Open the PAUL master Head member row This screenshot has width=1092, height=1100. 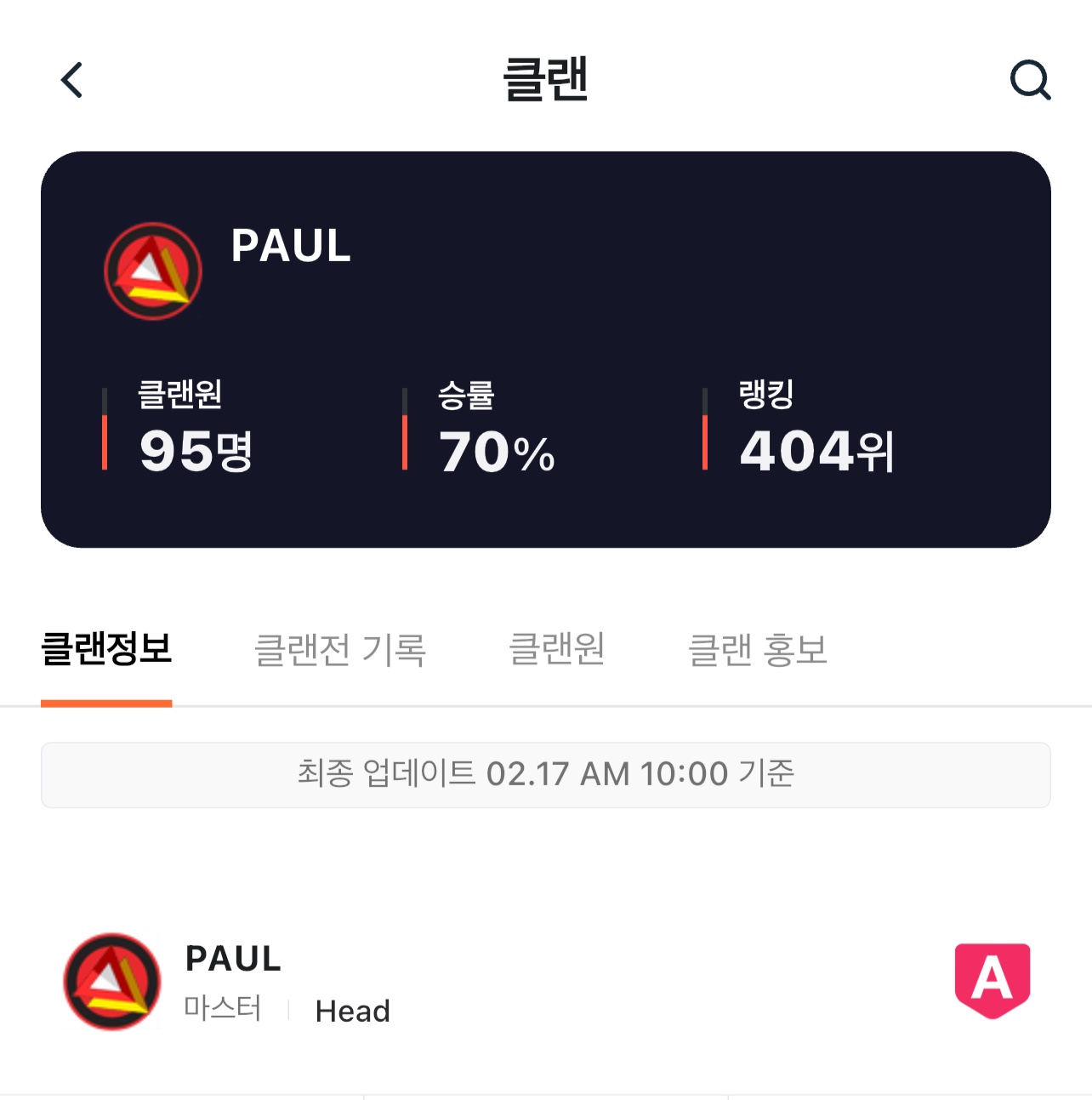(x=544, y=982)
